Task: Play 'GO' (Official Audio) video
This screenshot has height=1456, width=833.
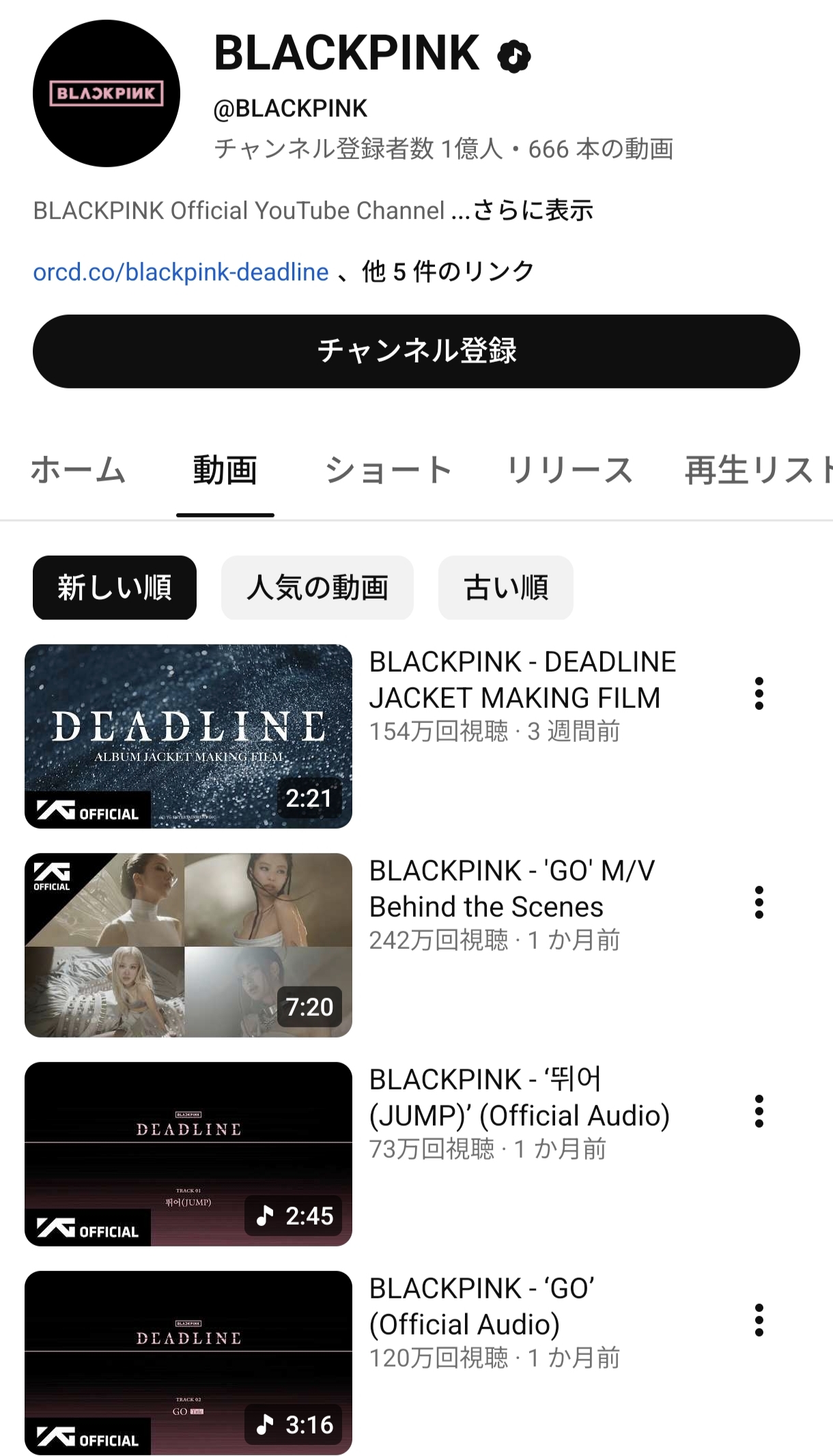Action: click(188, 1362)
